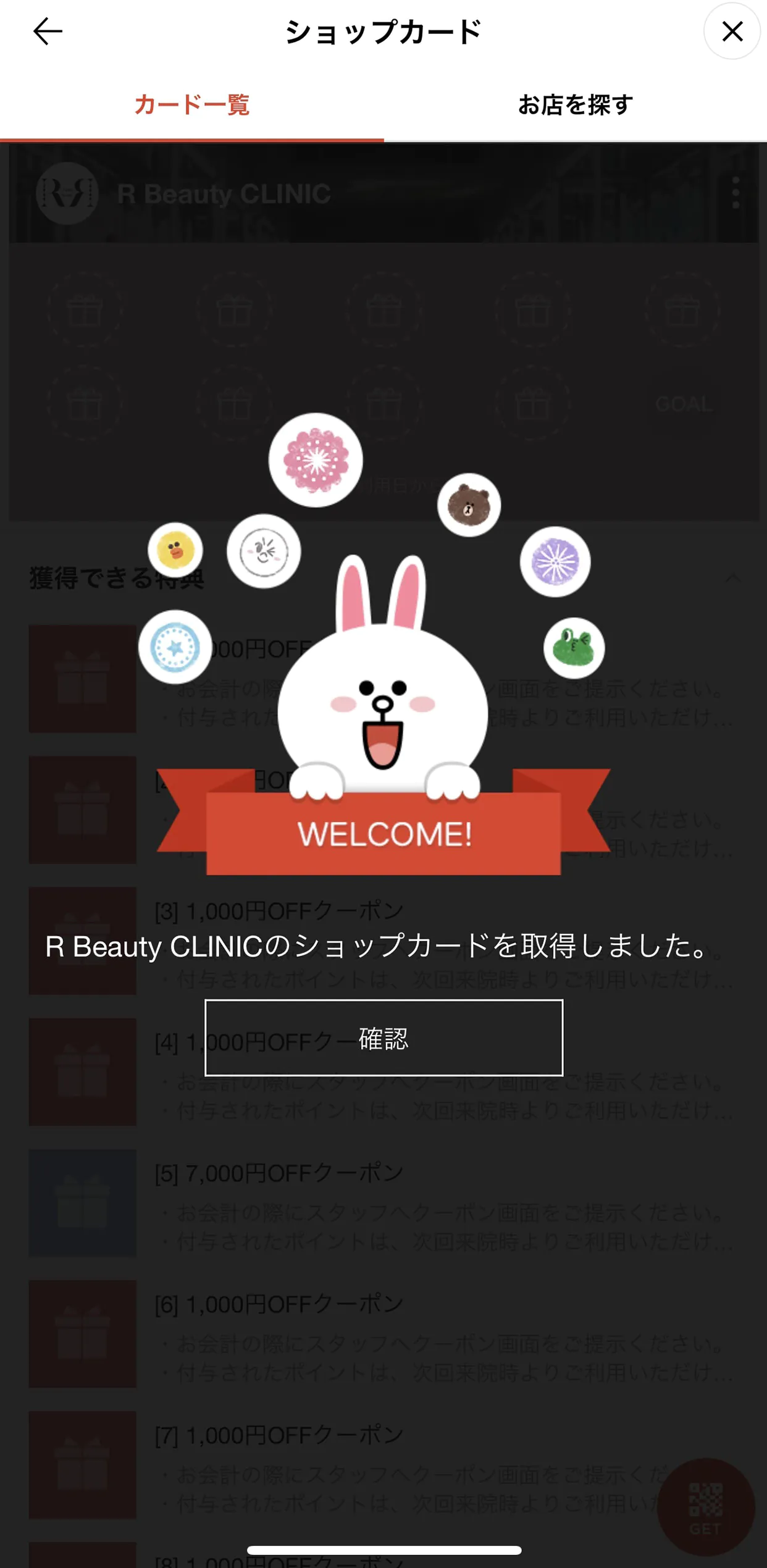Select the カード一覧 tab

click(x=191, y=105)
